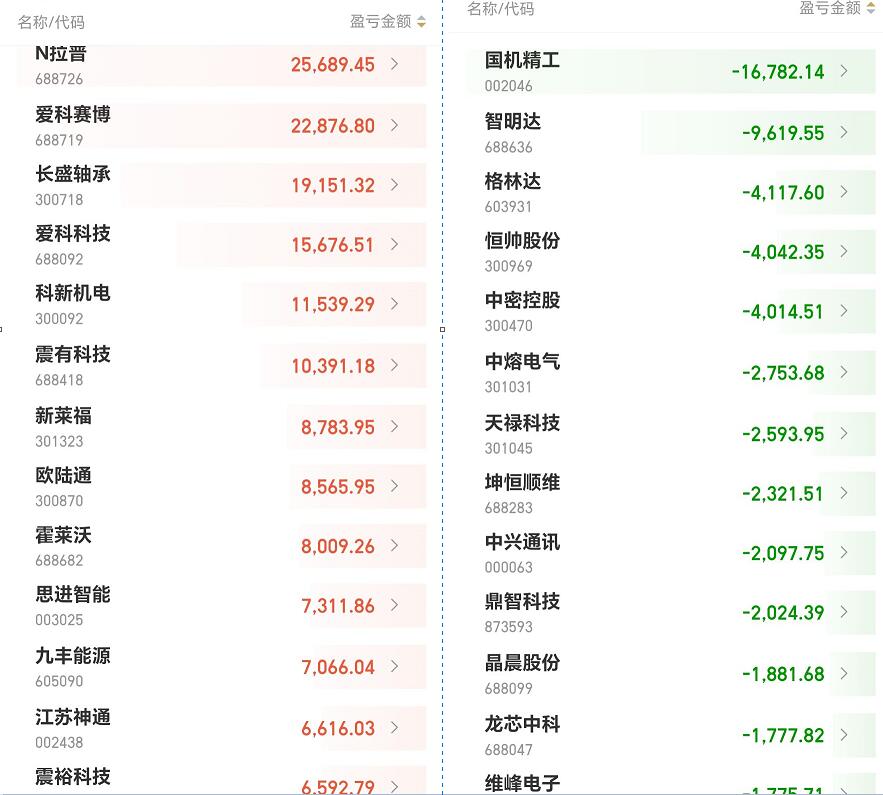Select 霍莱沃 from the list

pos(221,546)
